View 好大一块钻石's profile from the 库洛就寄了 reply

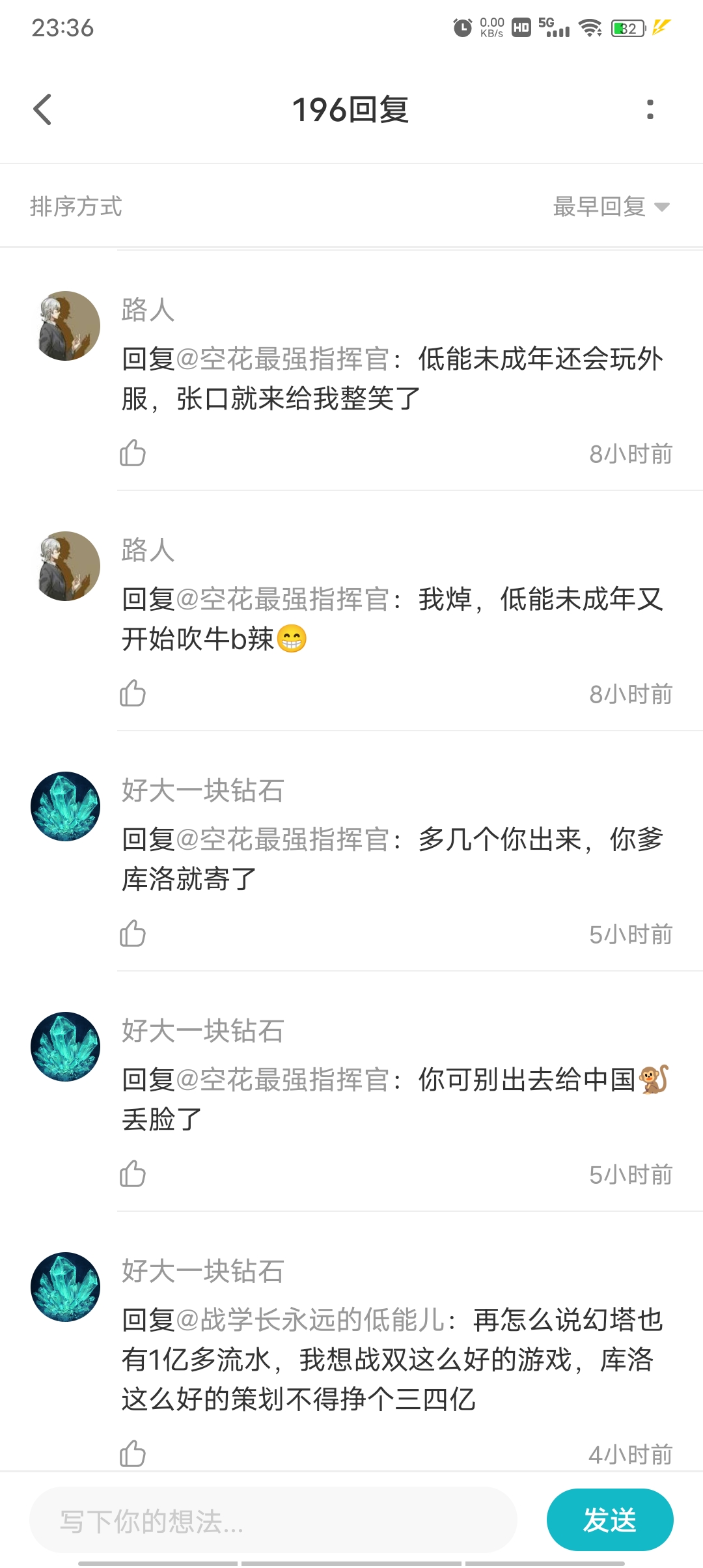[x=66, y=806]
